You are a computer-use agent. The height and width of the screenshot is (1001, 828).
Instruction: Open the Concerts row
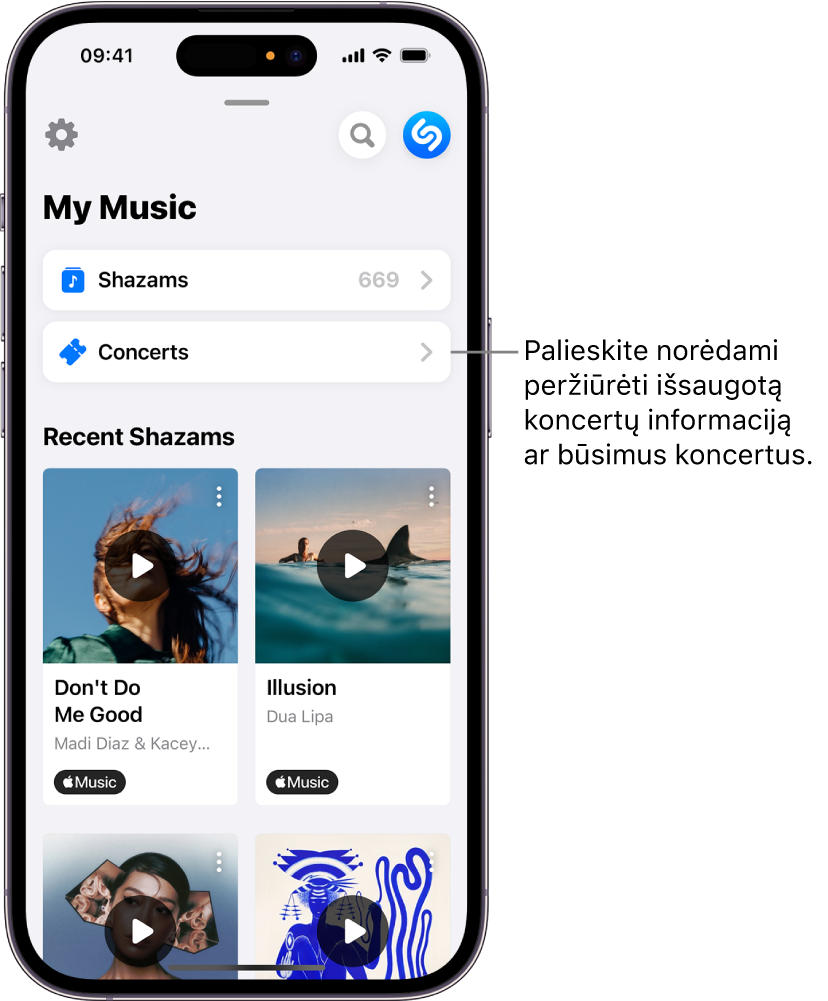coord(246,352)
